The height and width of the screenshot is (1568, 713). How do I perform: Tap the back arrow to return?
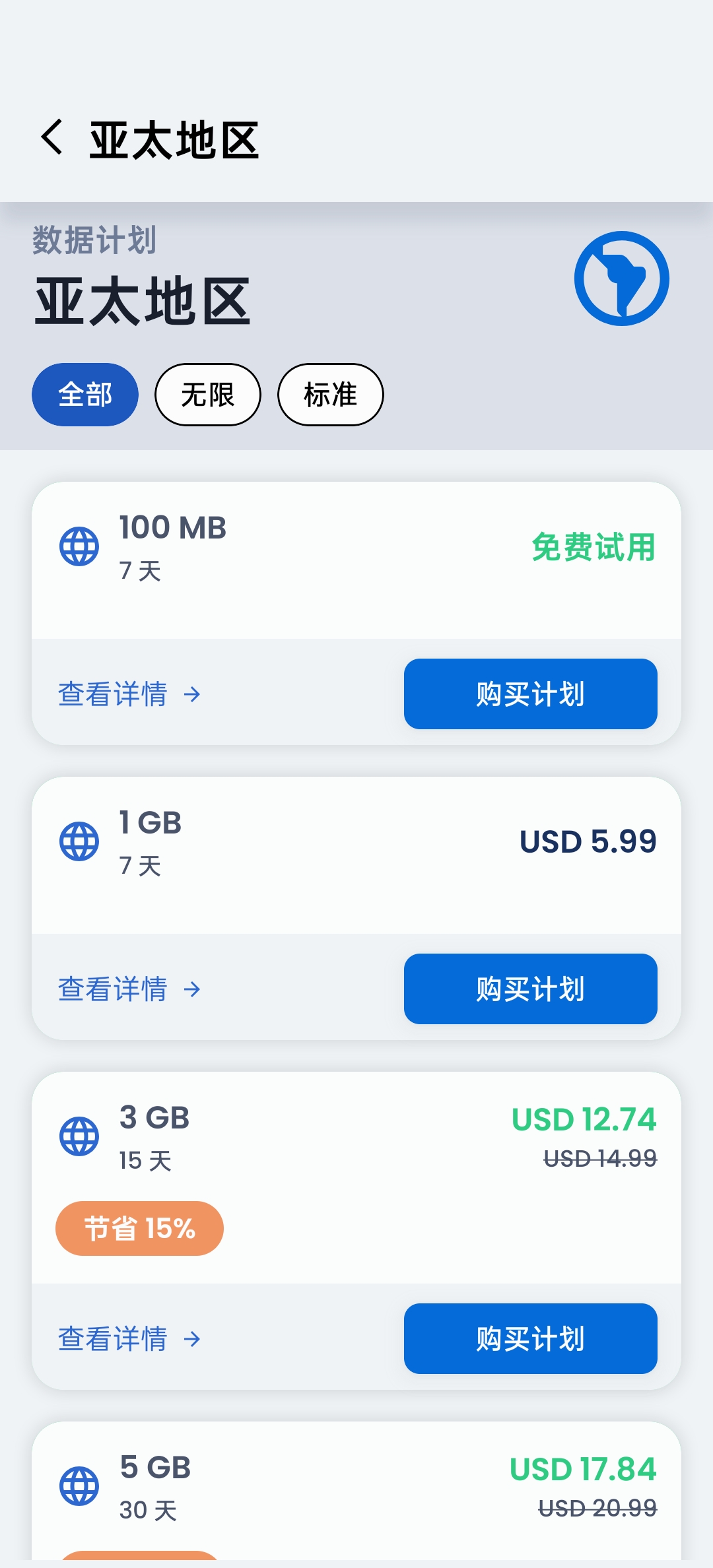[x=51, y=137]
